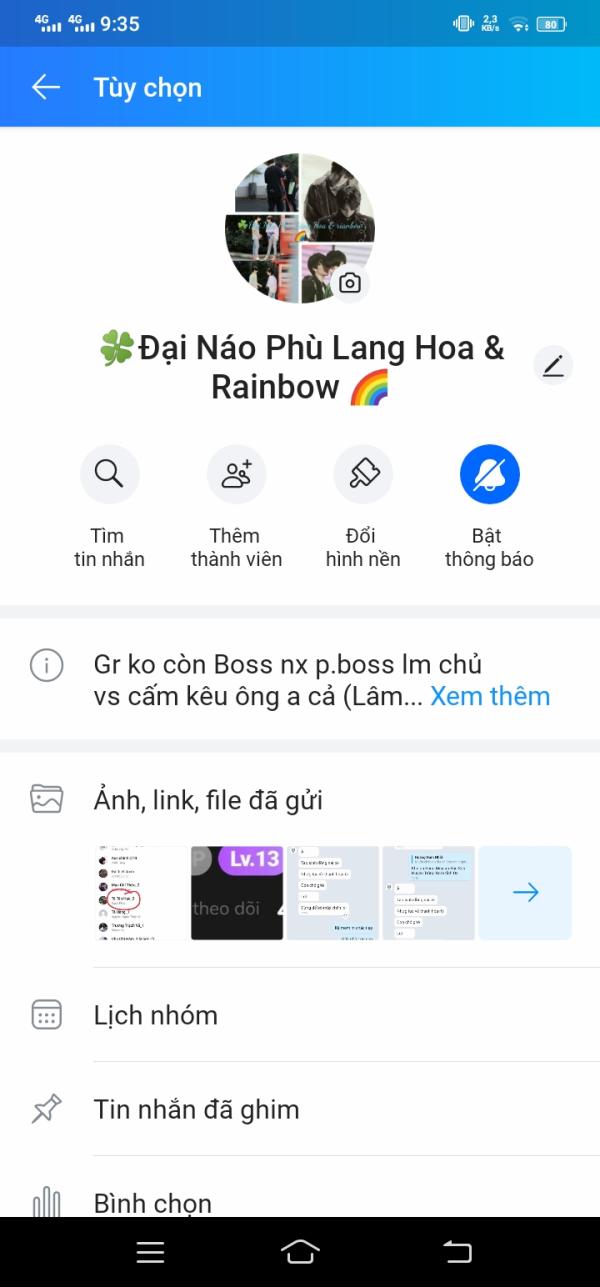Expand group description with Xem thêm
Screen dimensions: 600x1287
[489, 696]
